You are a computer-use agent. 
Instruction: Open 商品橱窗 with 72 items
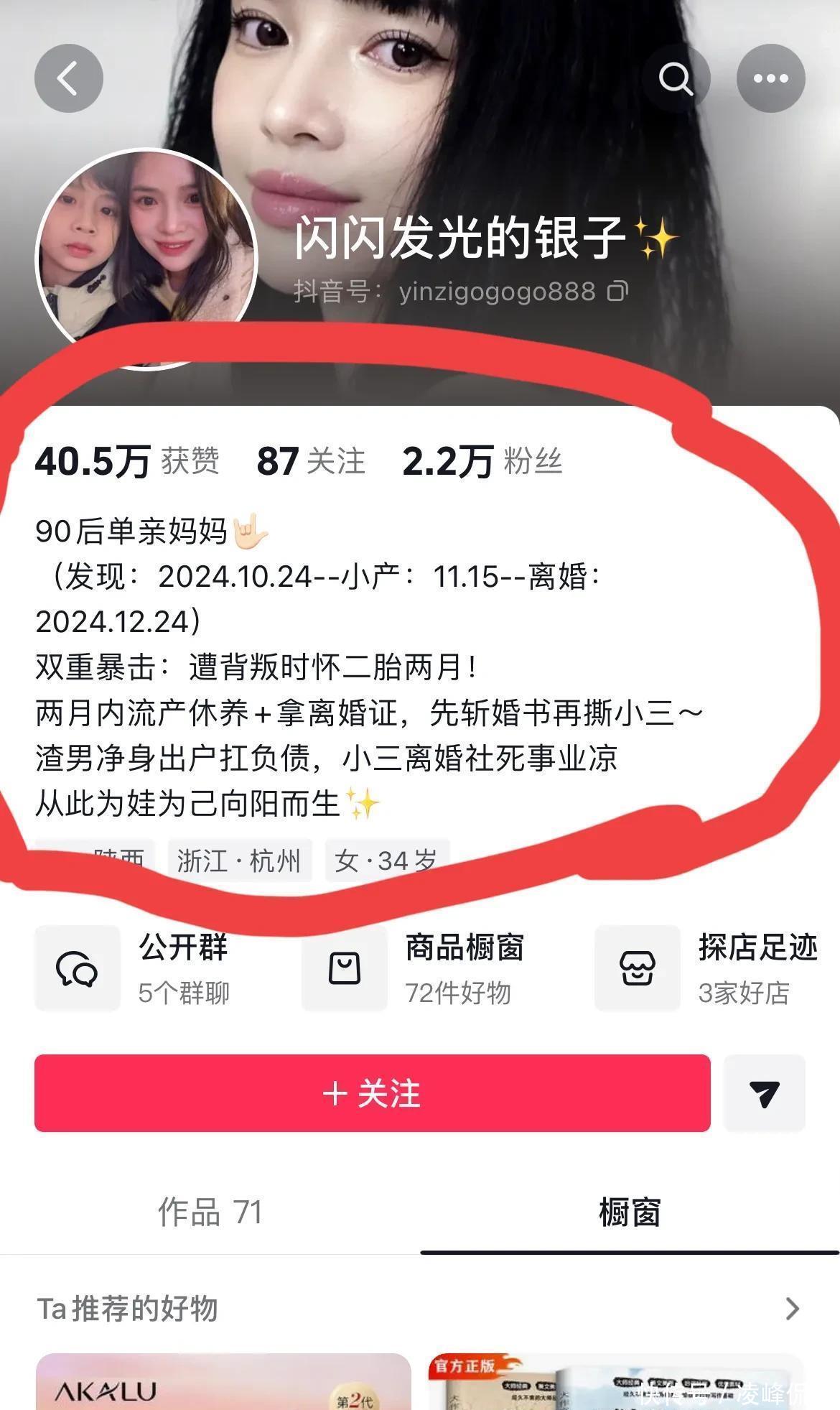414,968
